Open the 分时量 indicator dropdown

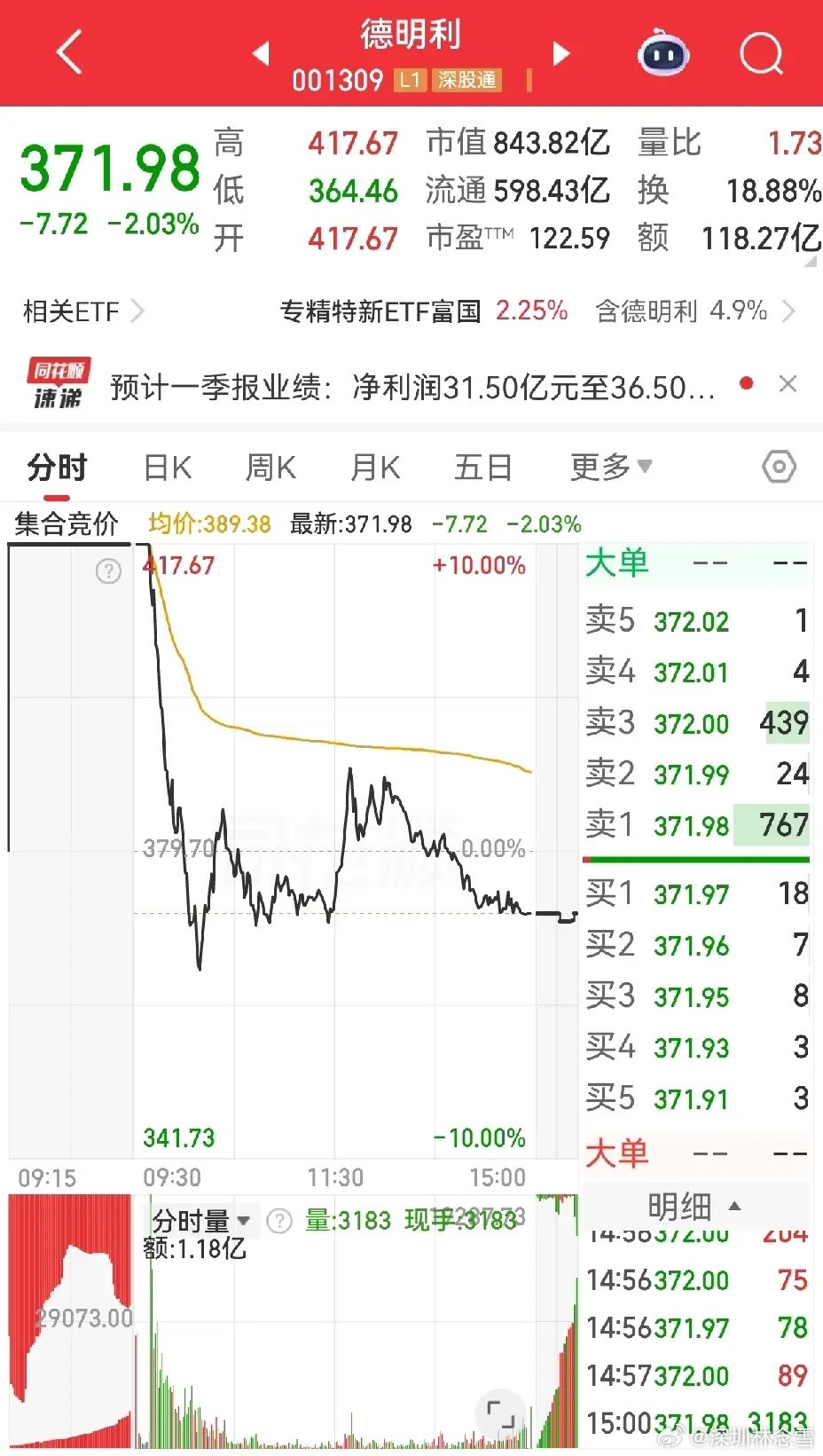coord(200,1221)
